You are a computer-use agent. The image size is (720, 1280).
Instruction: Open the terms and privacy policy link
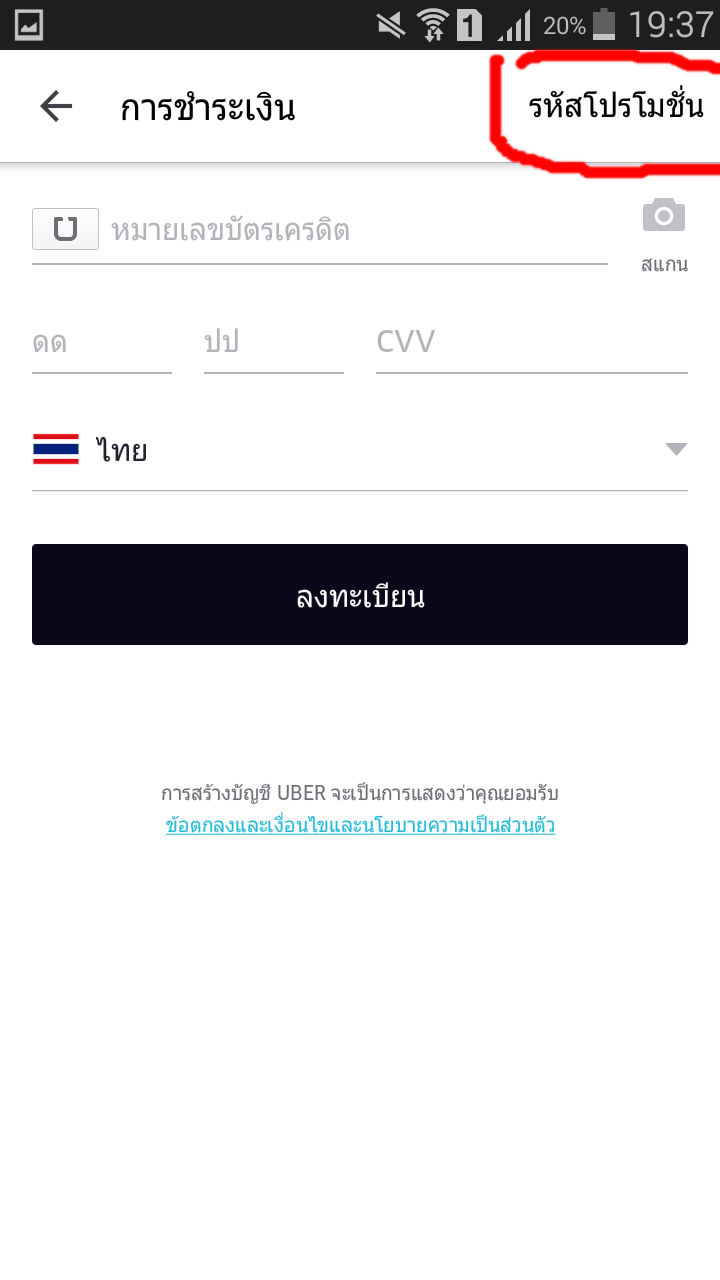[x=361, y=826]
